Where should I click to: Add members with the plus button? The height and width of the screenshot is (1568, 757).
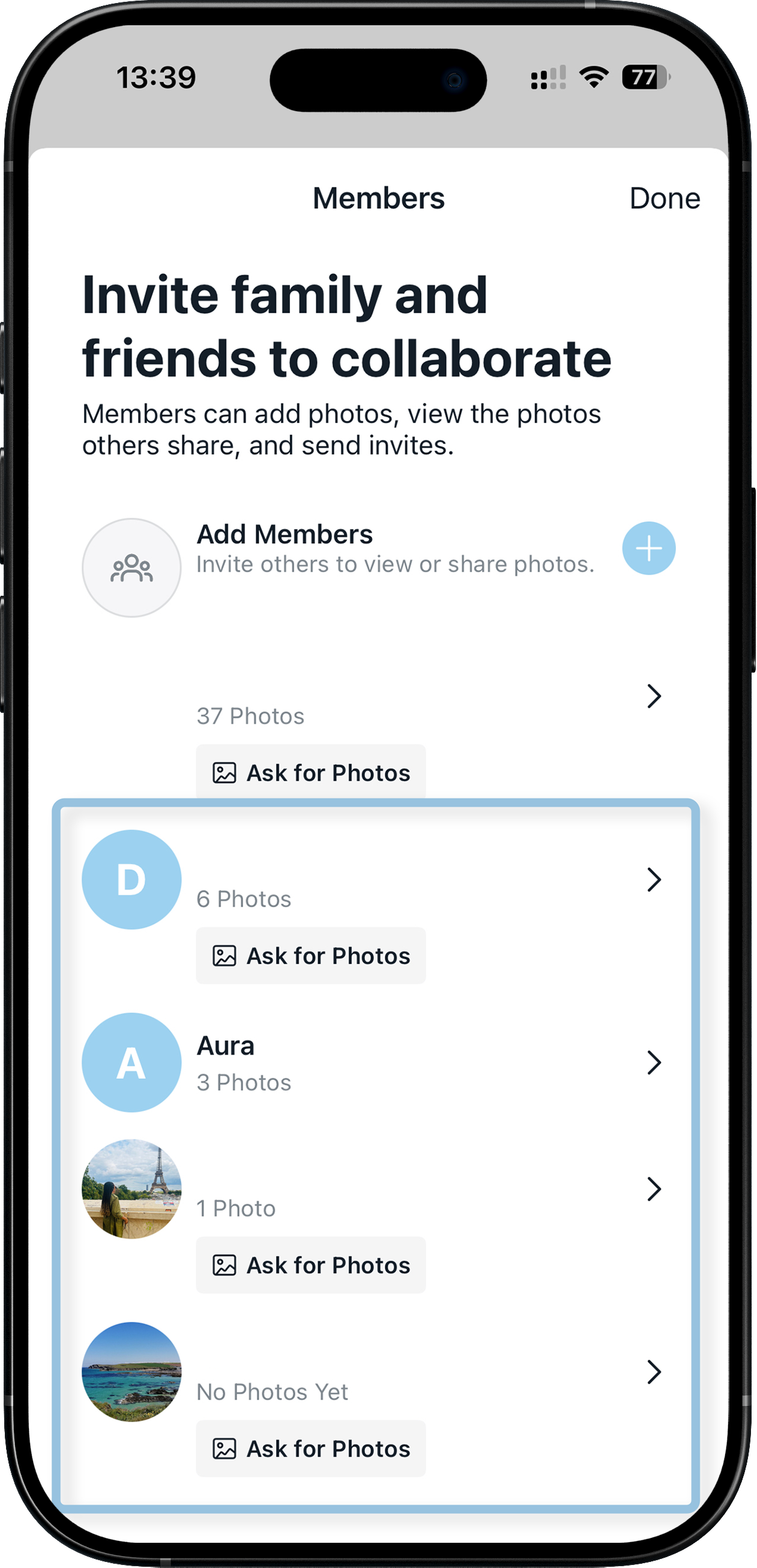tap(648, 548)
